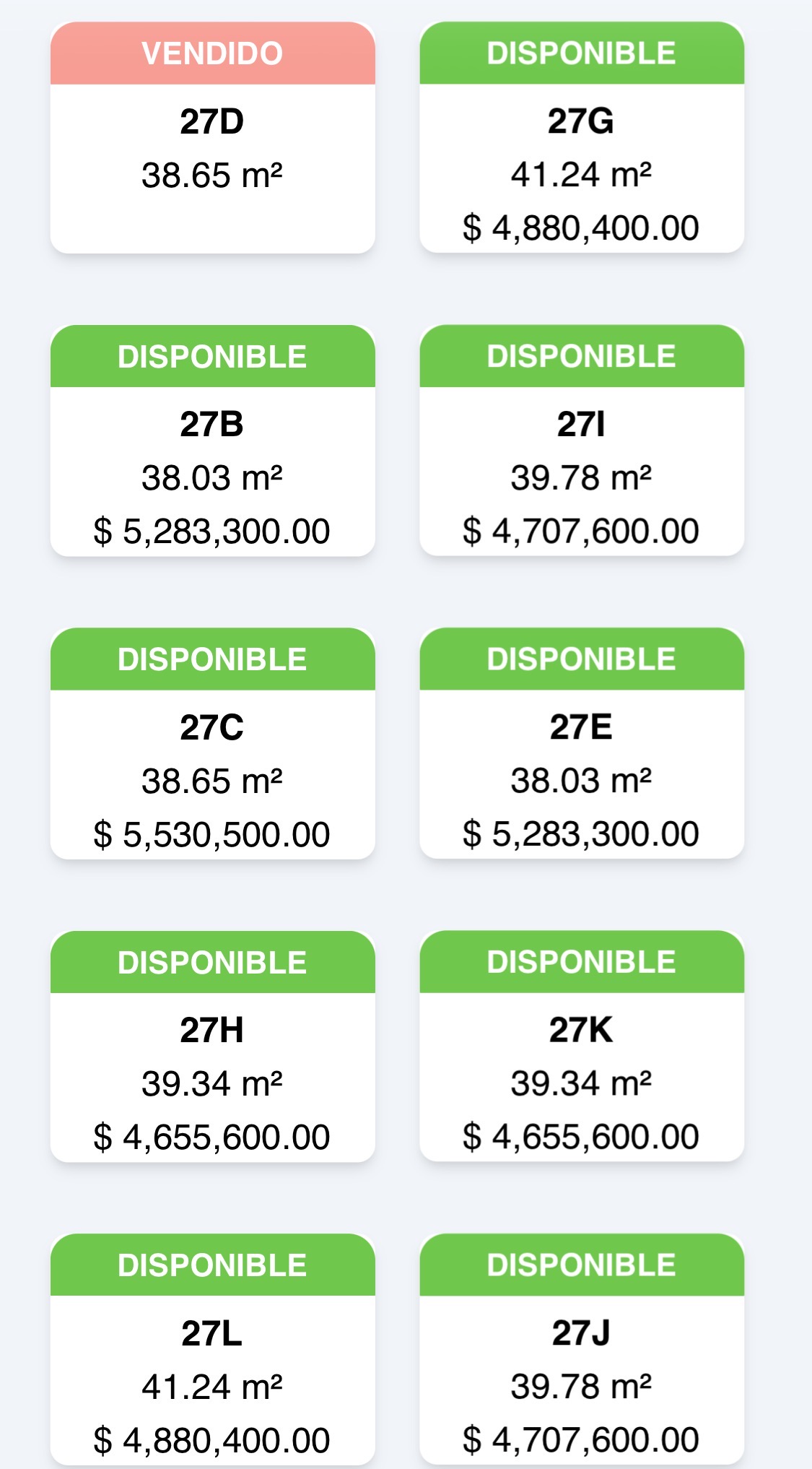Viewport: 812px width, 1469px height.
Task: Tap unit 27J card
Action: [582, 1349]
